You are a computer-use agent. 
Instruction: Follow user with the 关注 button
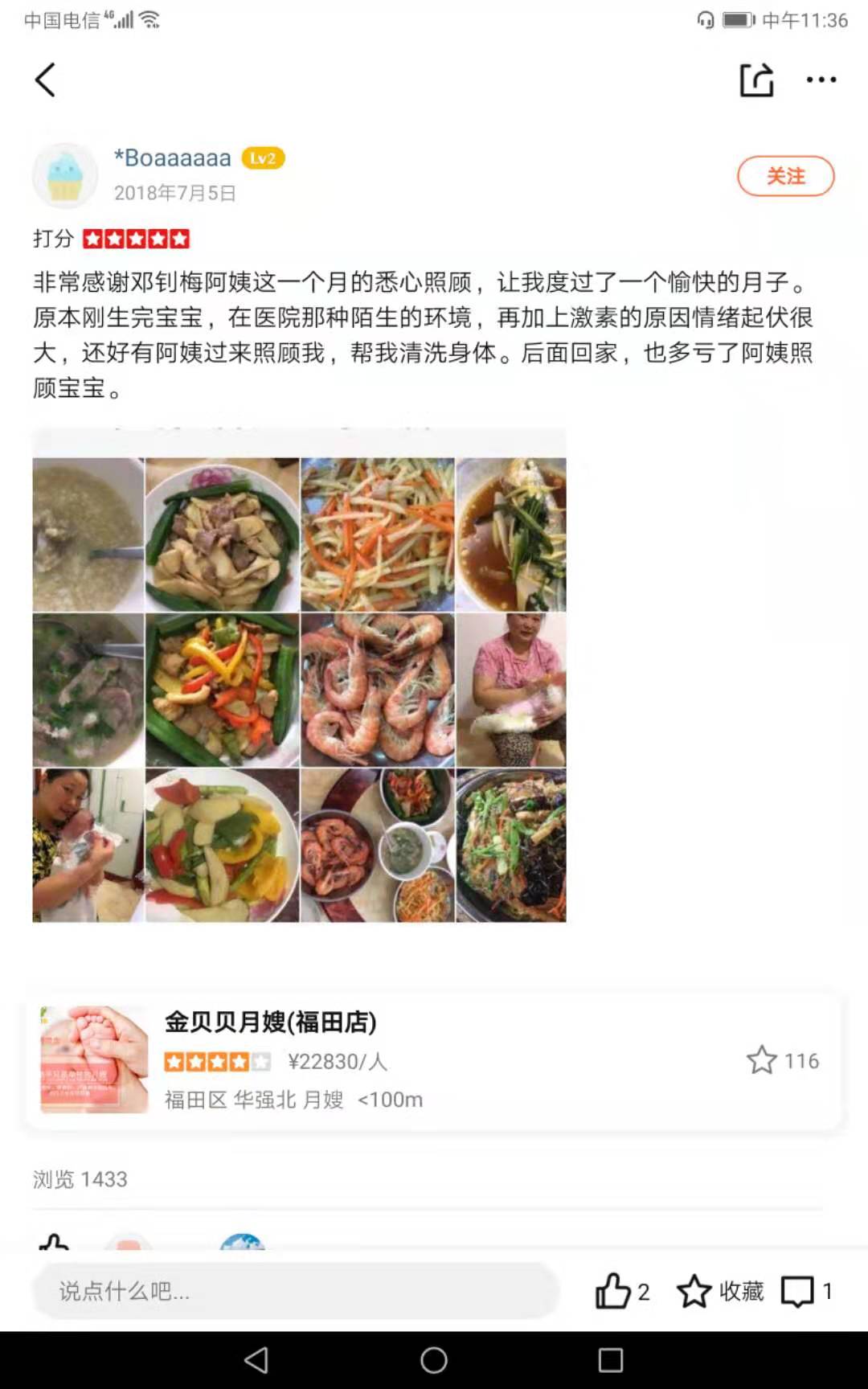[785, 176]
